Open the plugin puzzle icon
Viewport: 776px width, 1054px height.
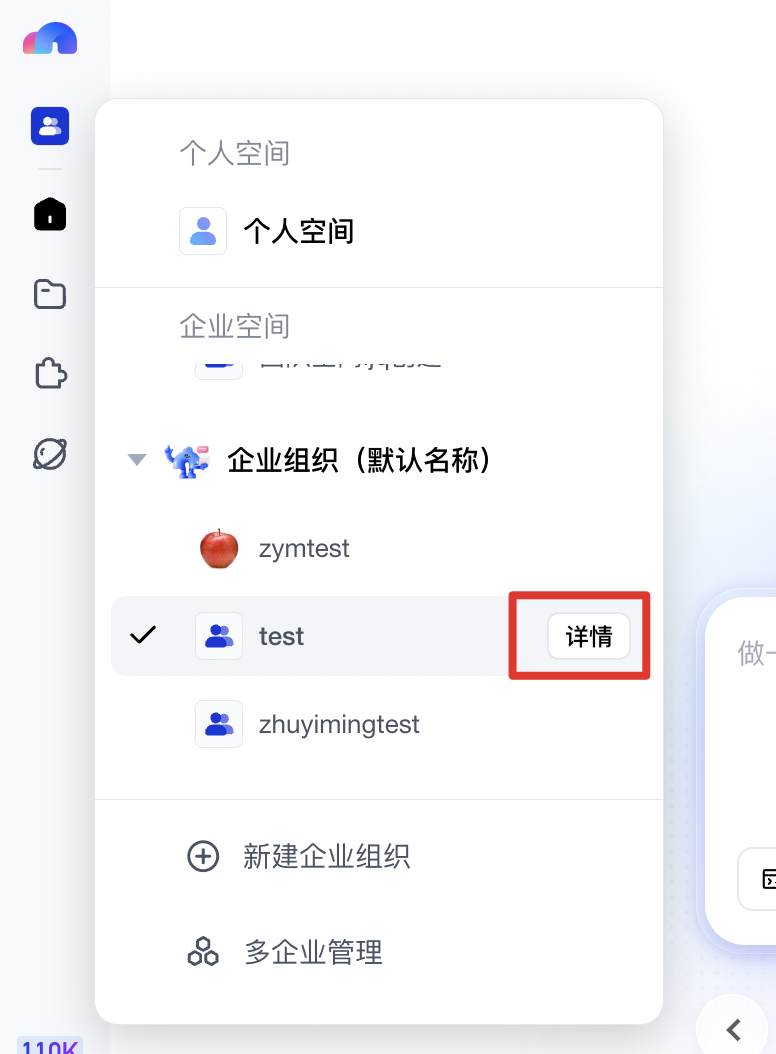[50, 373]
